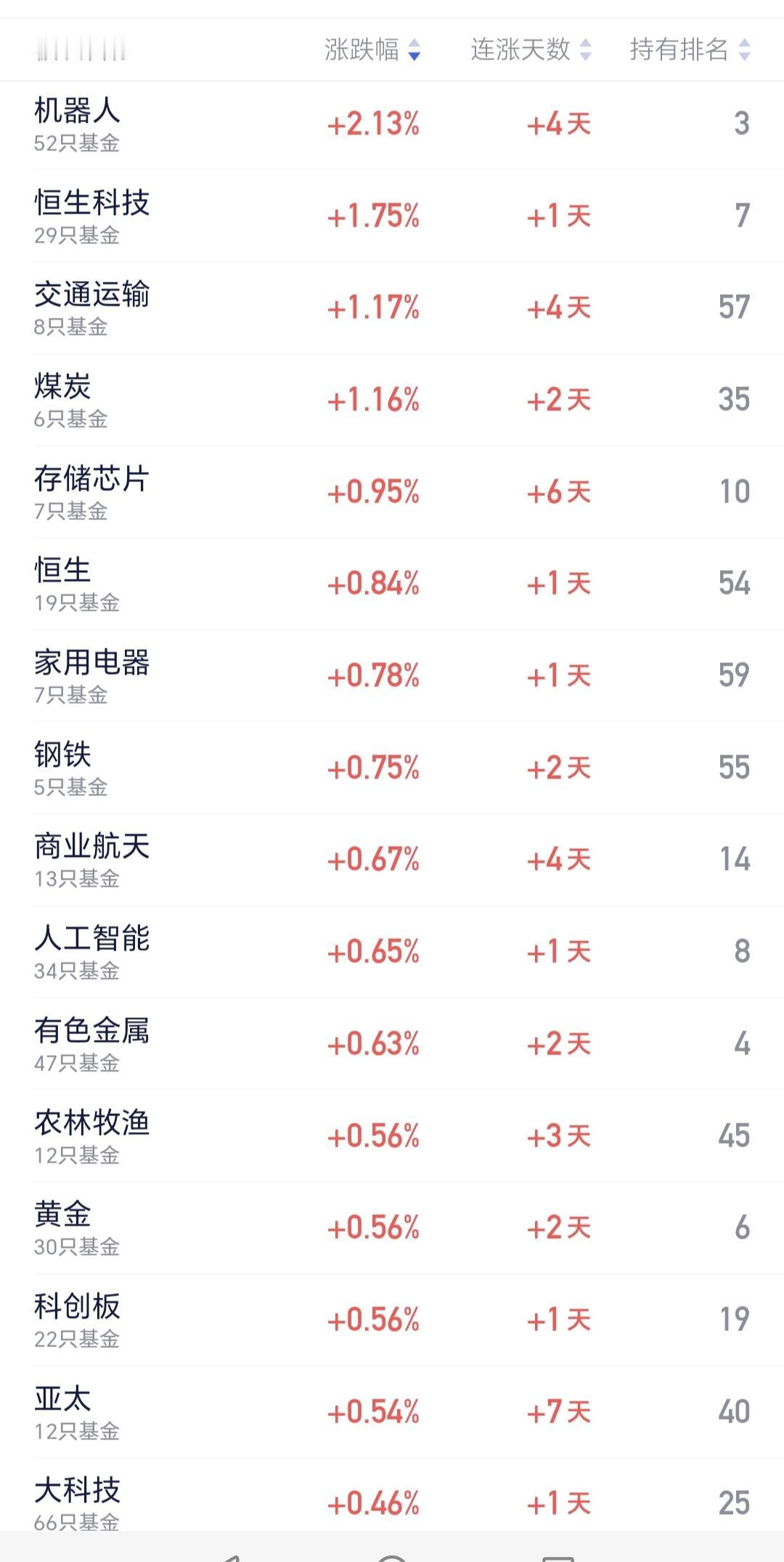Tap the ranking number 3 for 机器人
Viewport: 784px width, 1562px height.
click(x=742, y=123)
